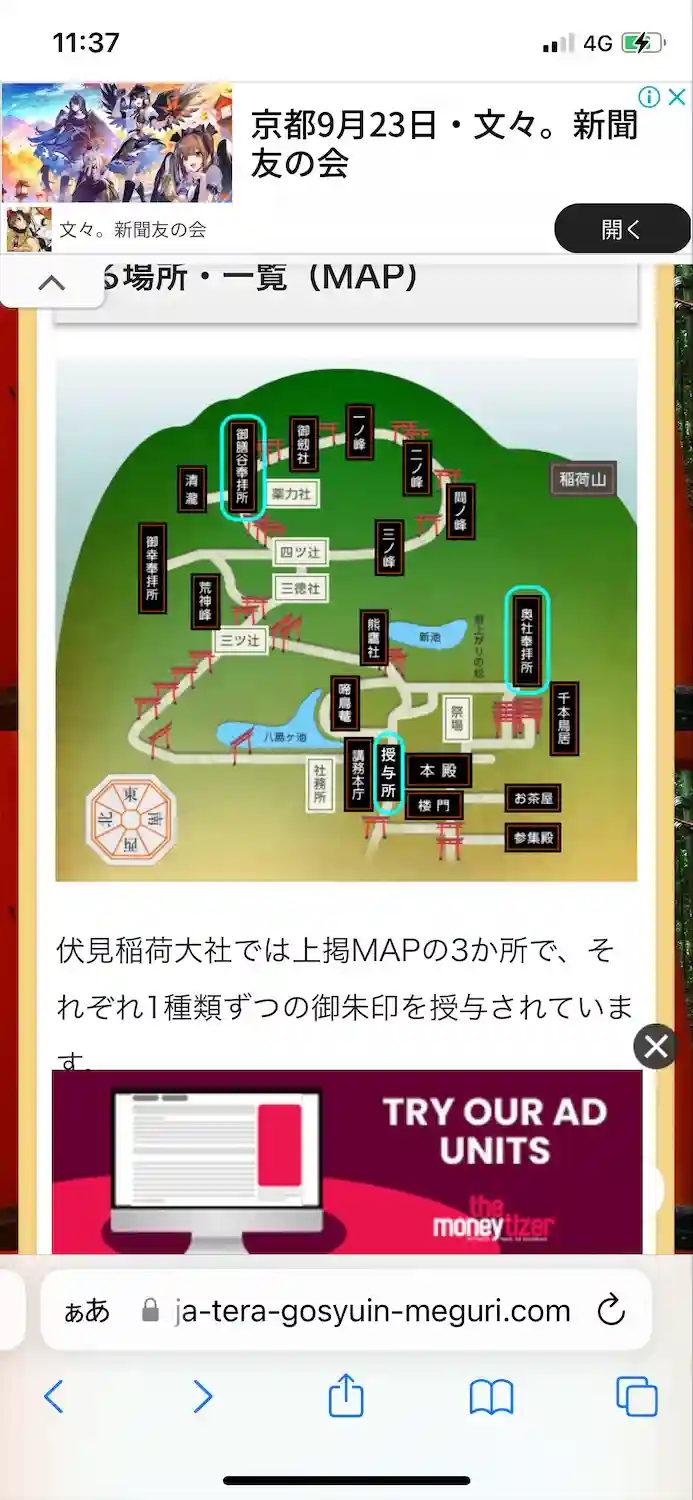Go forward to the next page
The height and width of the screenshot is (1500, 693).
[x=202, y=1396]
